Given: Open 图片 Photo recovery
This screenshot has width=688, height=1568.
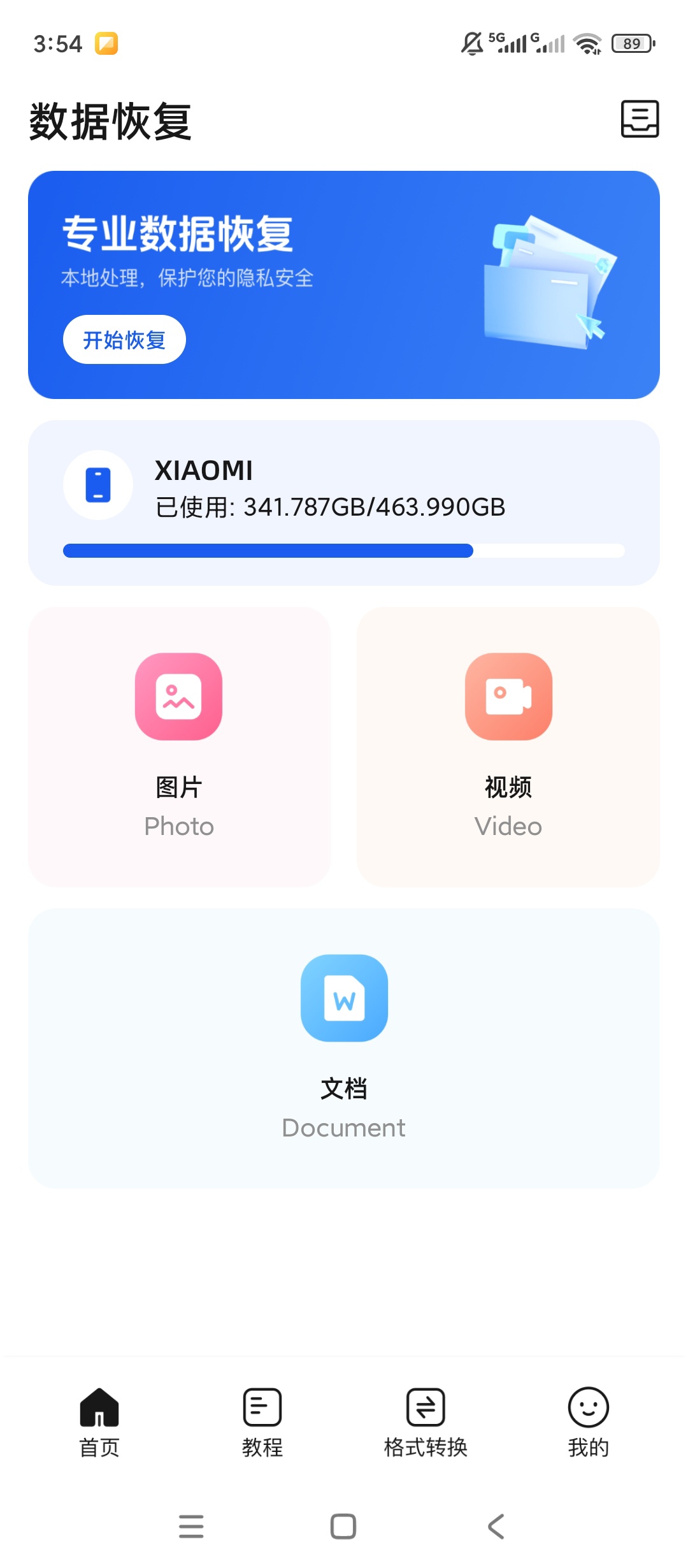Looking at the screenshot, I should (179, 746).
